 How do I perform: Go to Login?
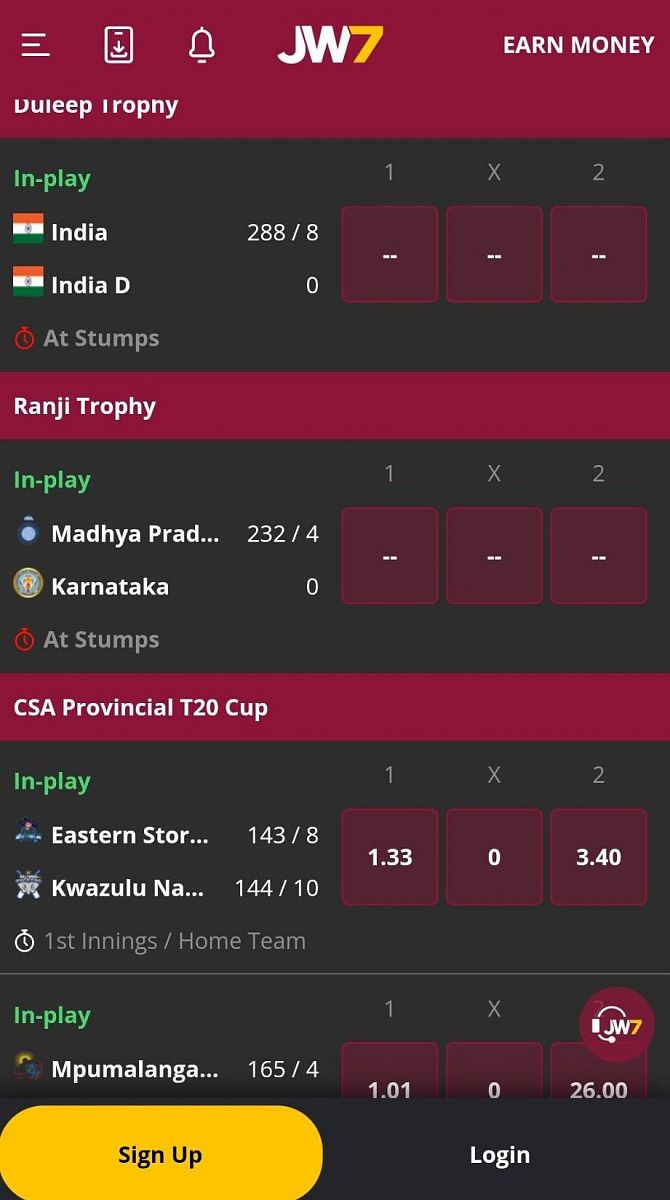pyautogui.click(x=499, y=1155)
